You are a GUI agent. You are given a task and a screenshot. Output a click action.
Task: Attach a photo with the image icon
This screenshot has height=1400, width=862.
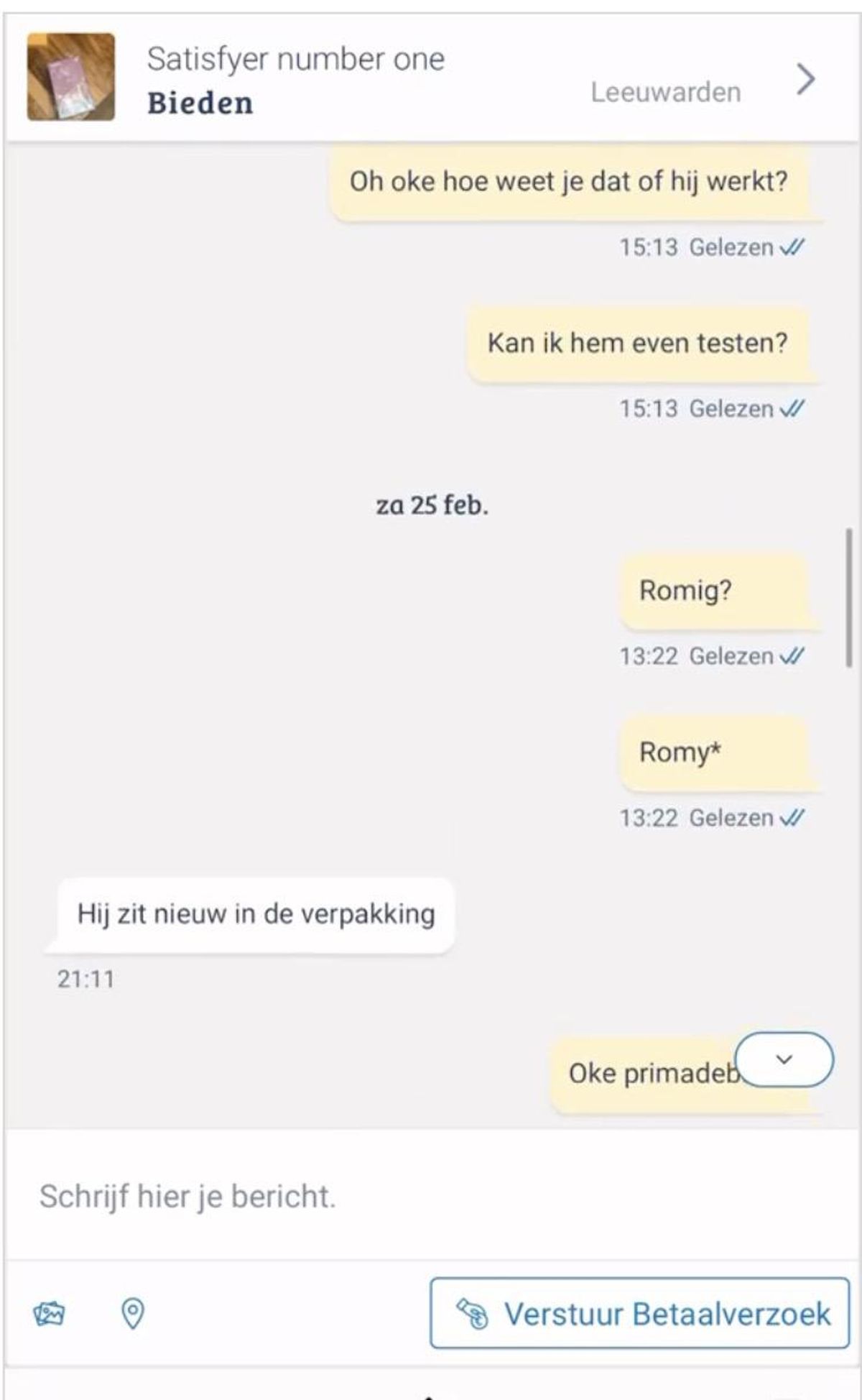tap(49, 1314)
